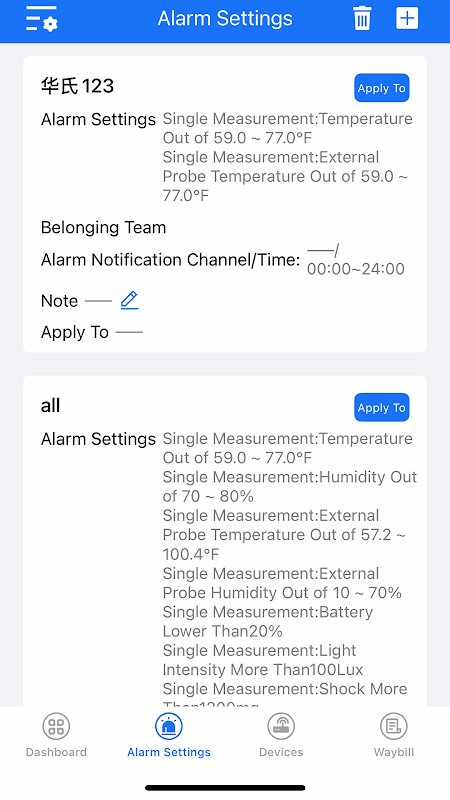
Task: Open the 华氏123 alarm card
Action: click(x=225, y=204)
